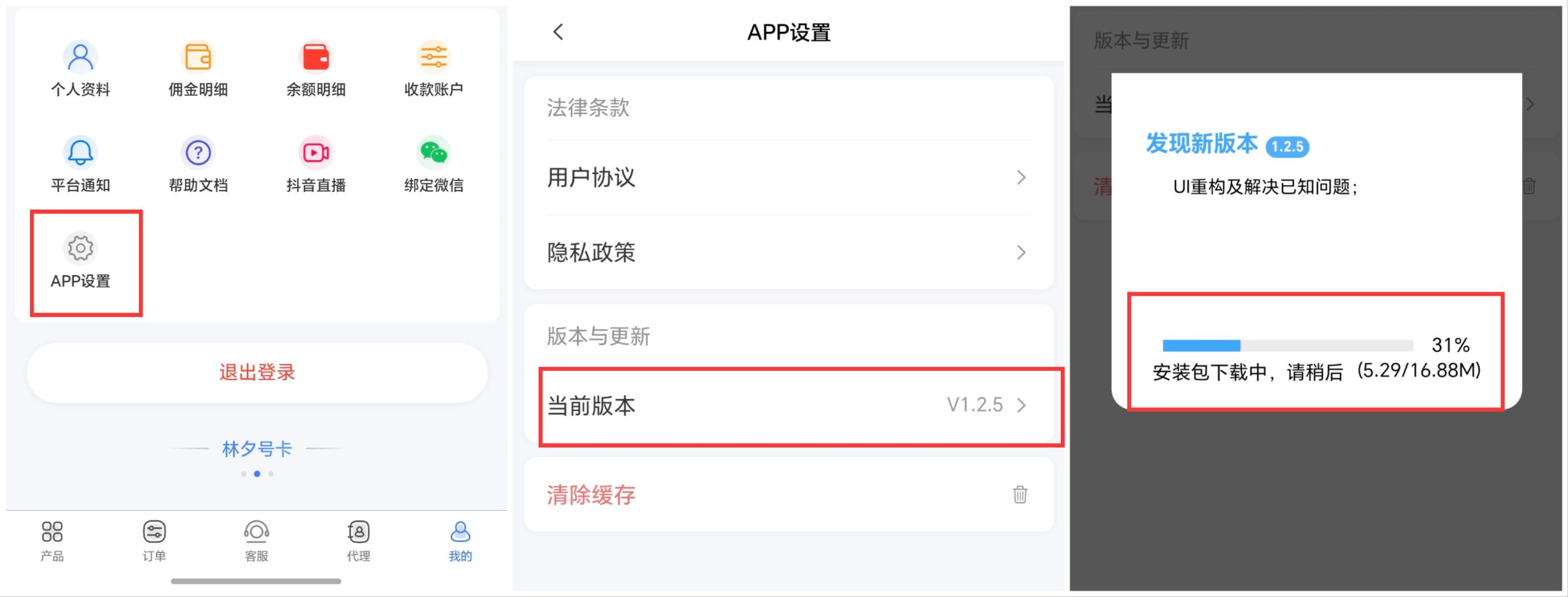Tap the 退出登录 logout button
1568x597 pixels.
click(257, 372)
